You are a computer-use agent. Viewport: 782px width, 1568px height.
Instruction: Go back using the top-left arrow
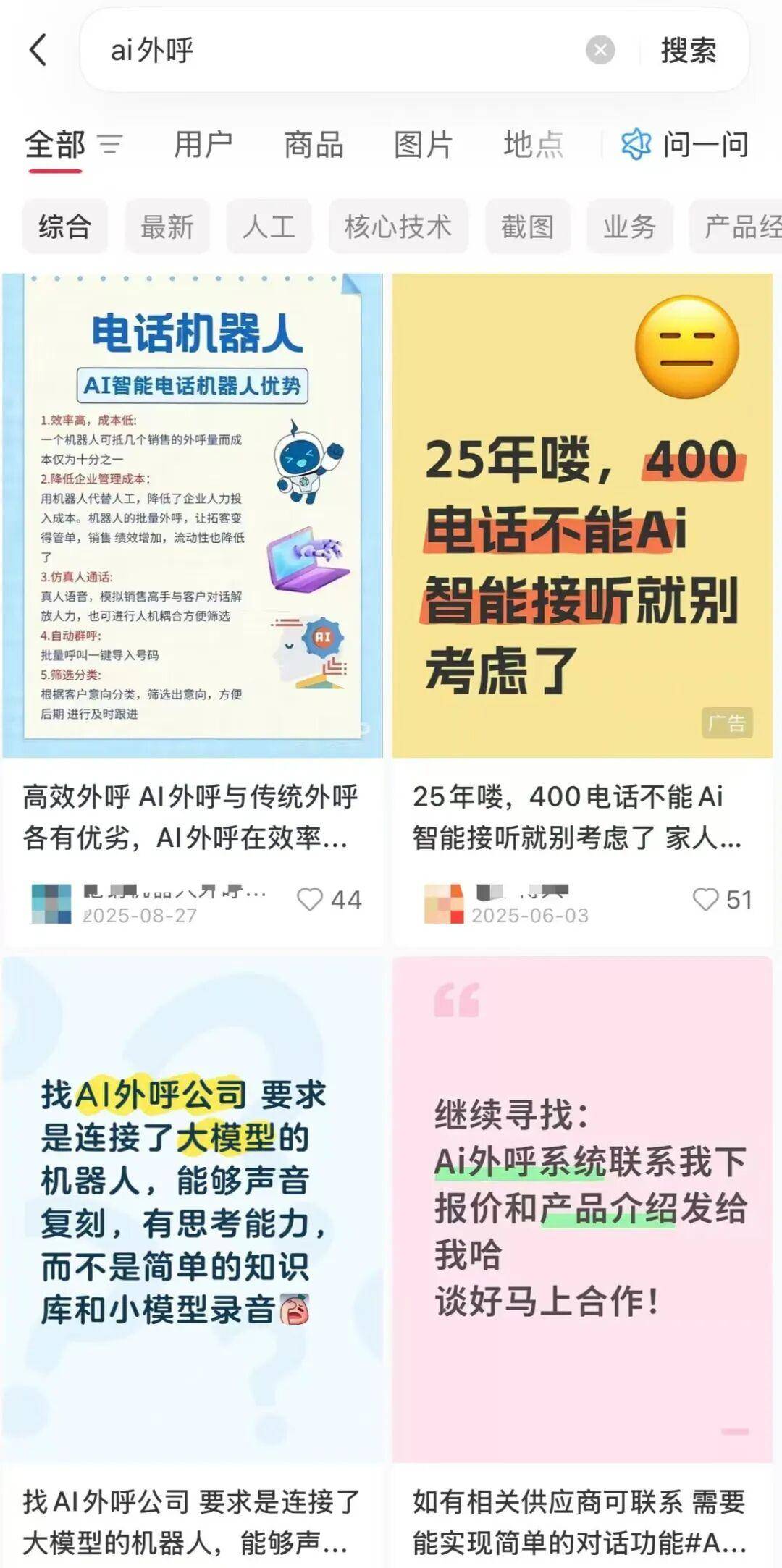click(39, 51)
